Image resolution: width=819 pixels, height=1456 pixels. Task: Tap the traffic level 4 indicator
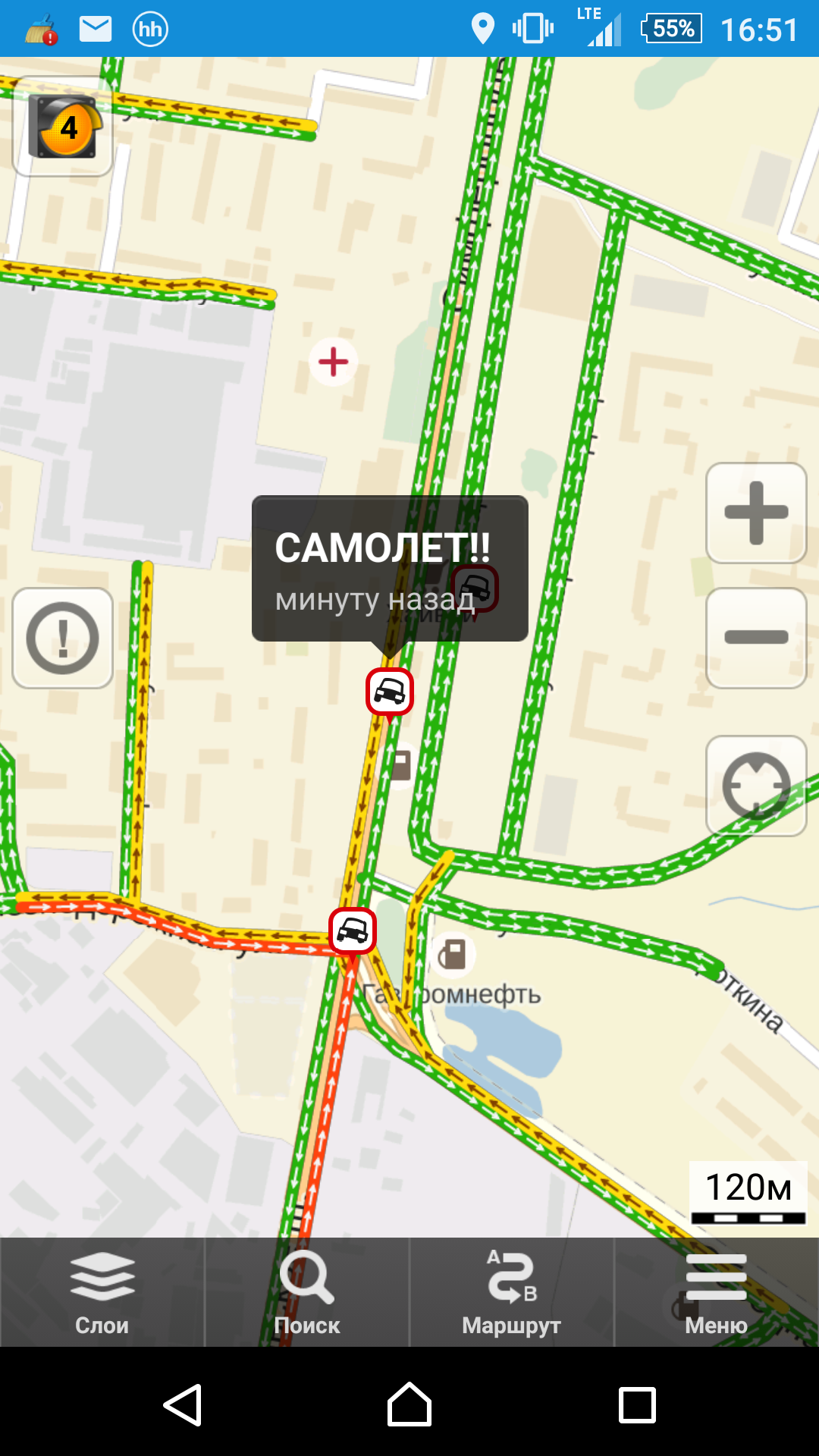(63, 127)
